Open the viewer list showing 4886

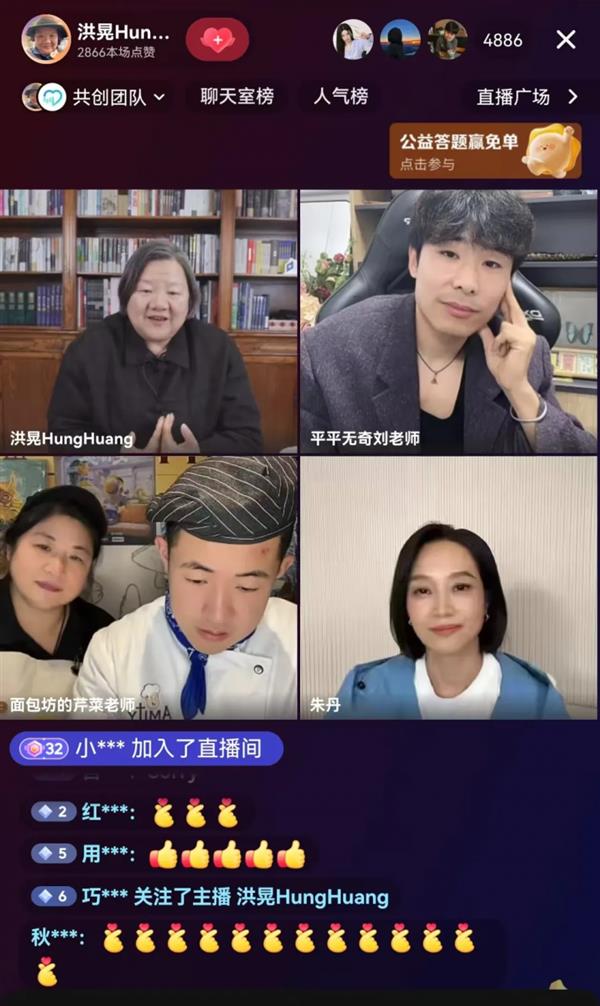point(502,40)
